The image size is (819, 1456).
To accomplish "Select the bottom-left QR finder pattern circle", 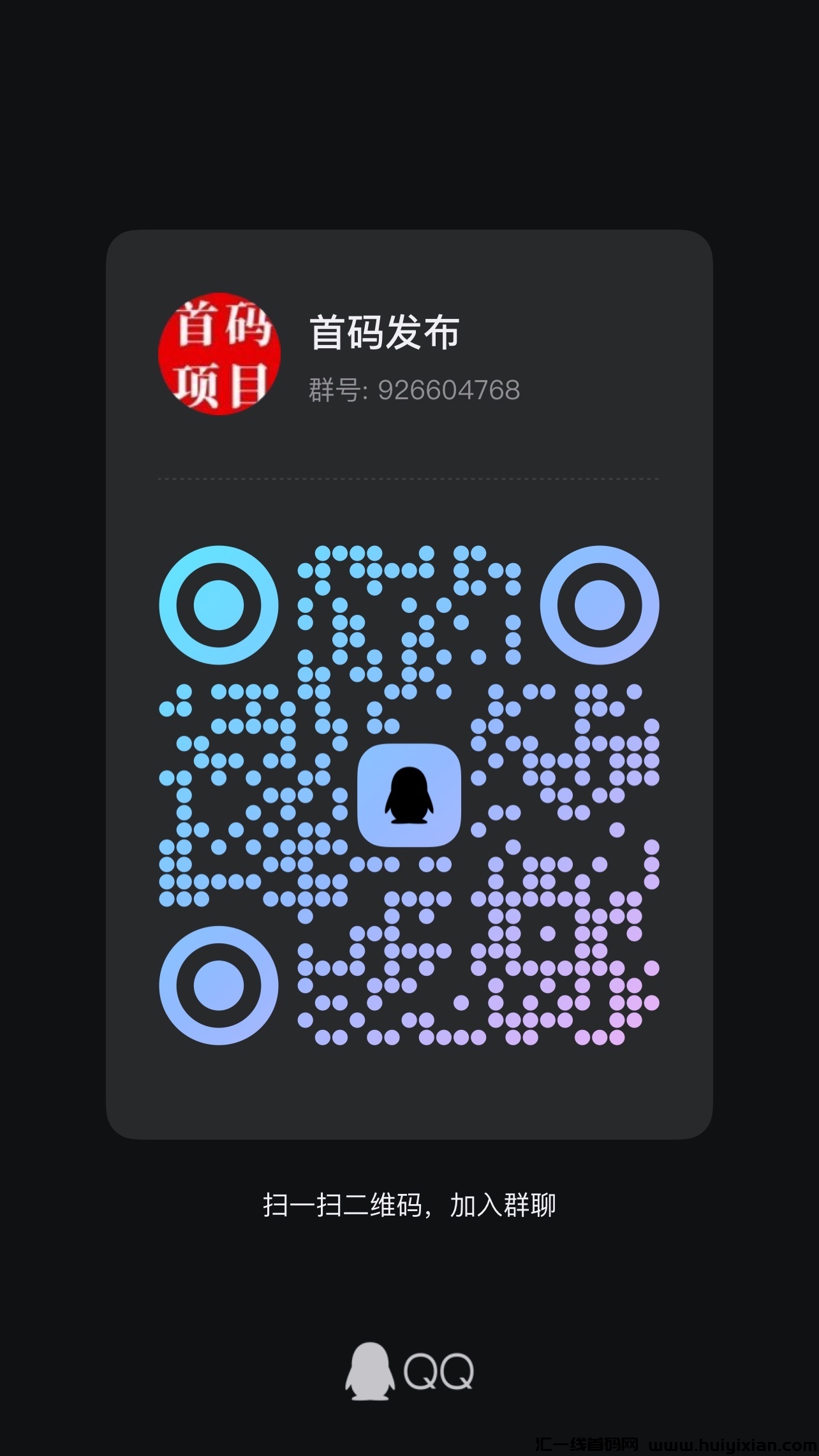I will [x=220, y=985].
